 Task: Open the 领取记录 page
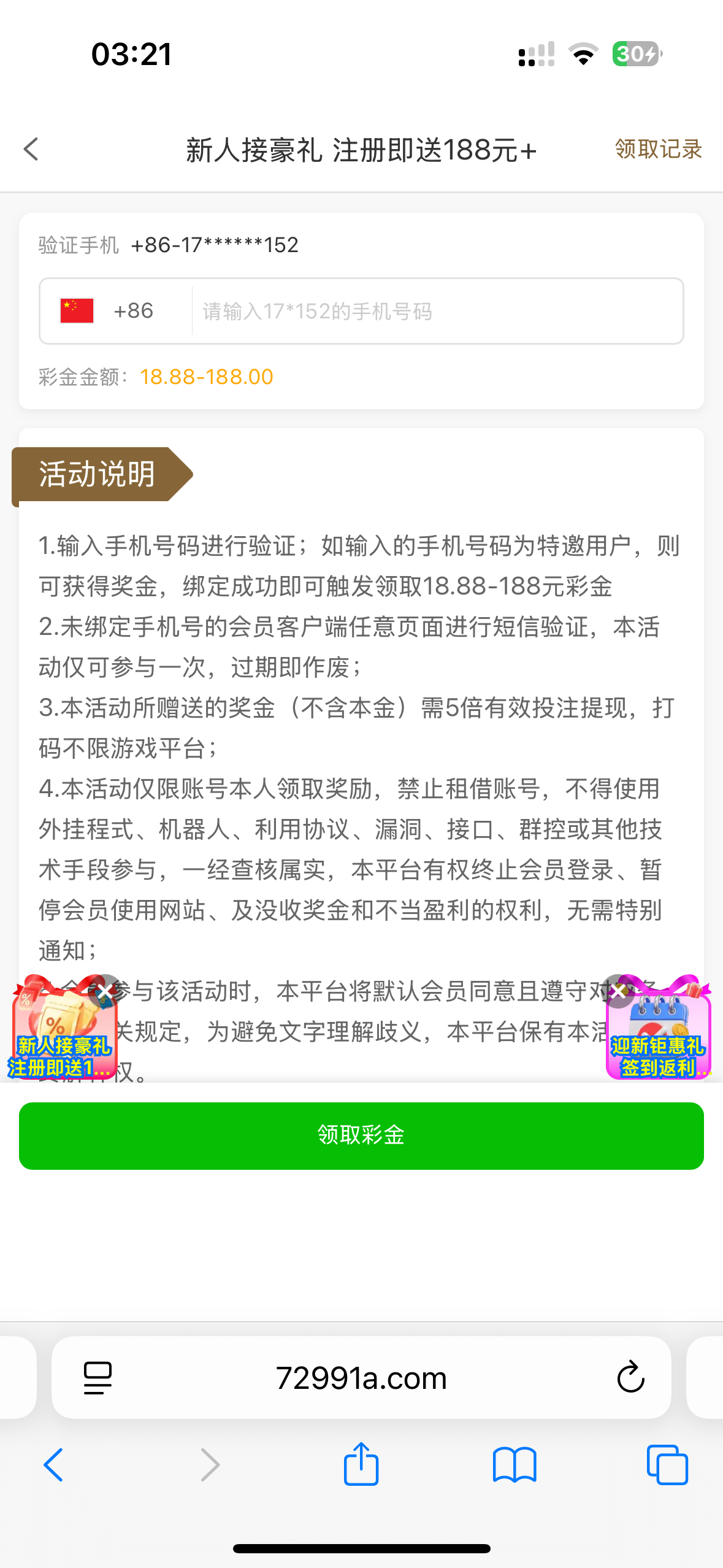(x=658, y=149)
